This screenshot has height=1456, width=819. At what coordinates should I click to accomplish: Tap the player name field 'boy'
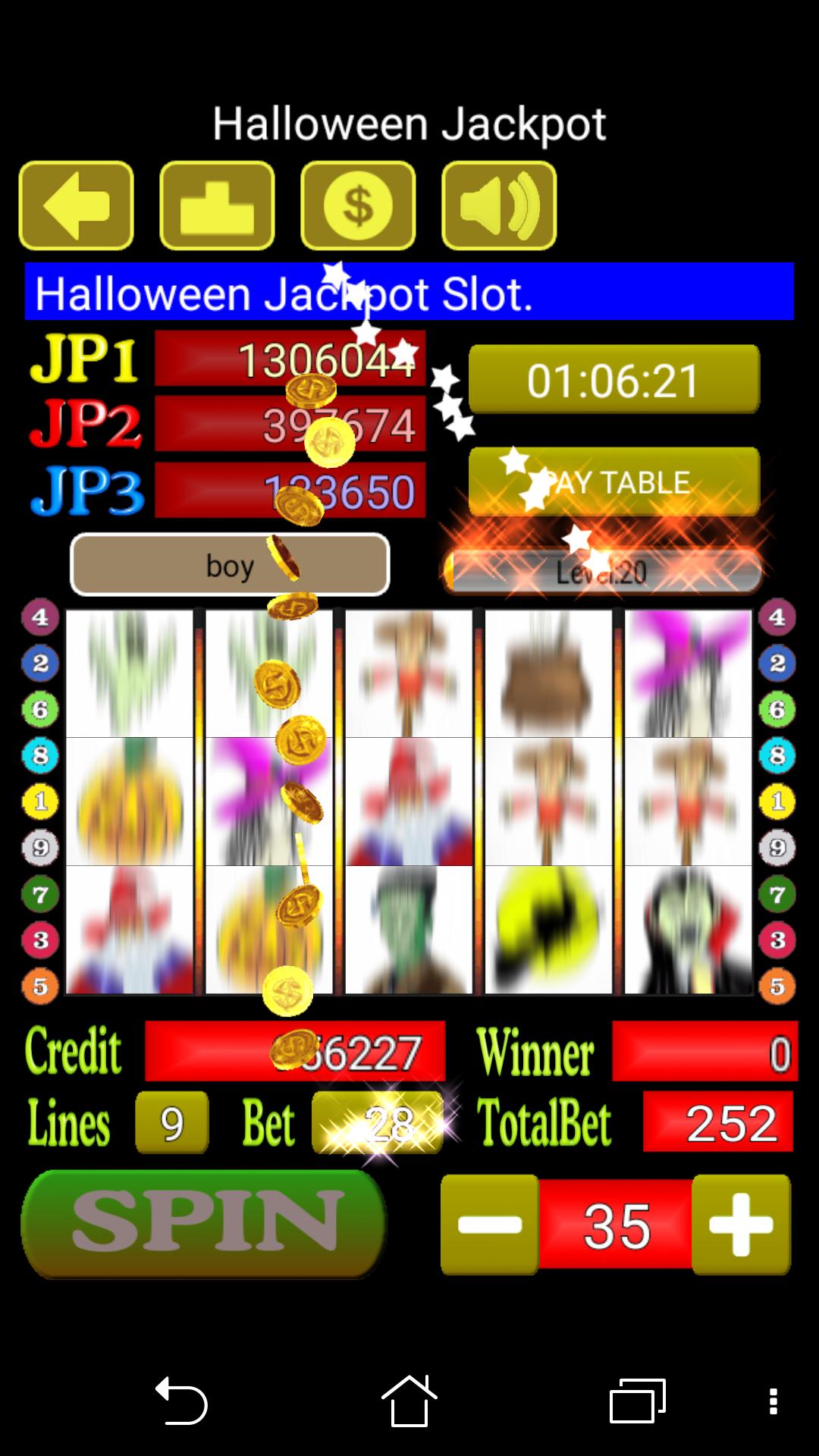tap(230, 565)
